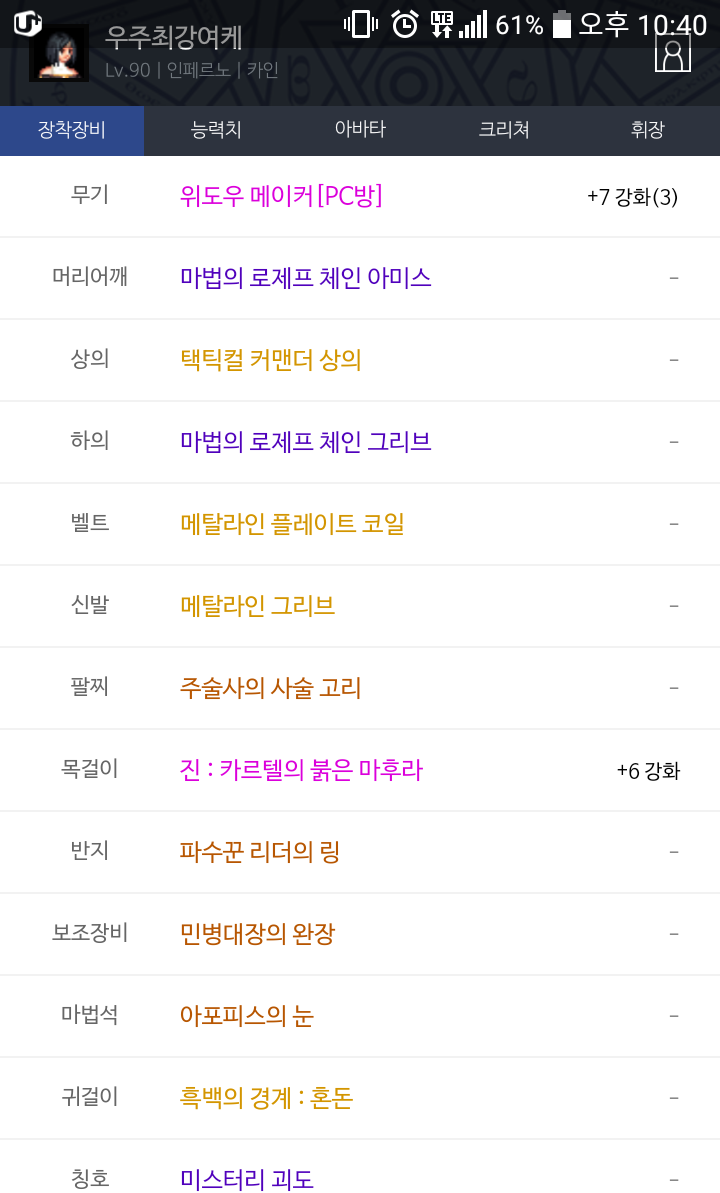
Task: Switch to the 아바타 tab
Action: pyautogui.click(x=360, y=130)
